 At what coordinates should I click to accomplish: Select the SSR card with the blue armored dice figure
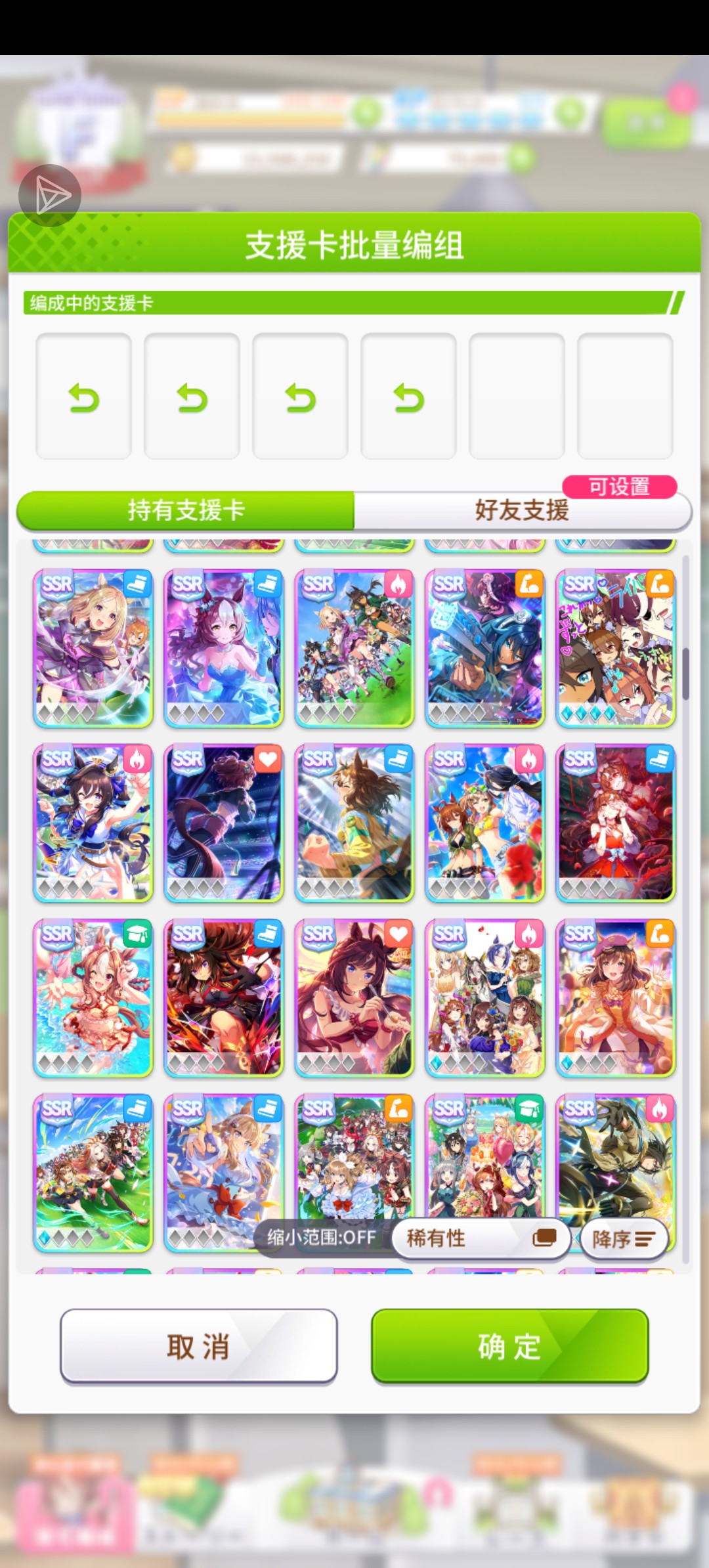coord(484,648)
